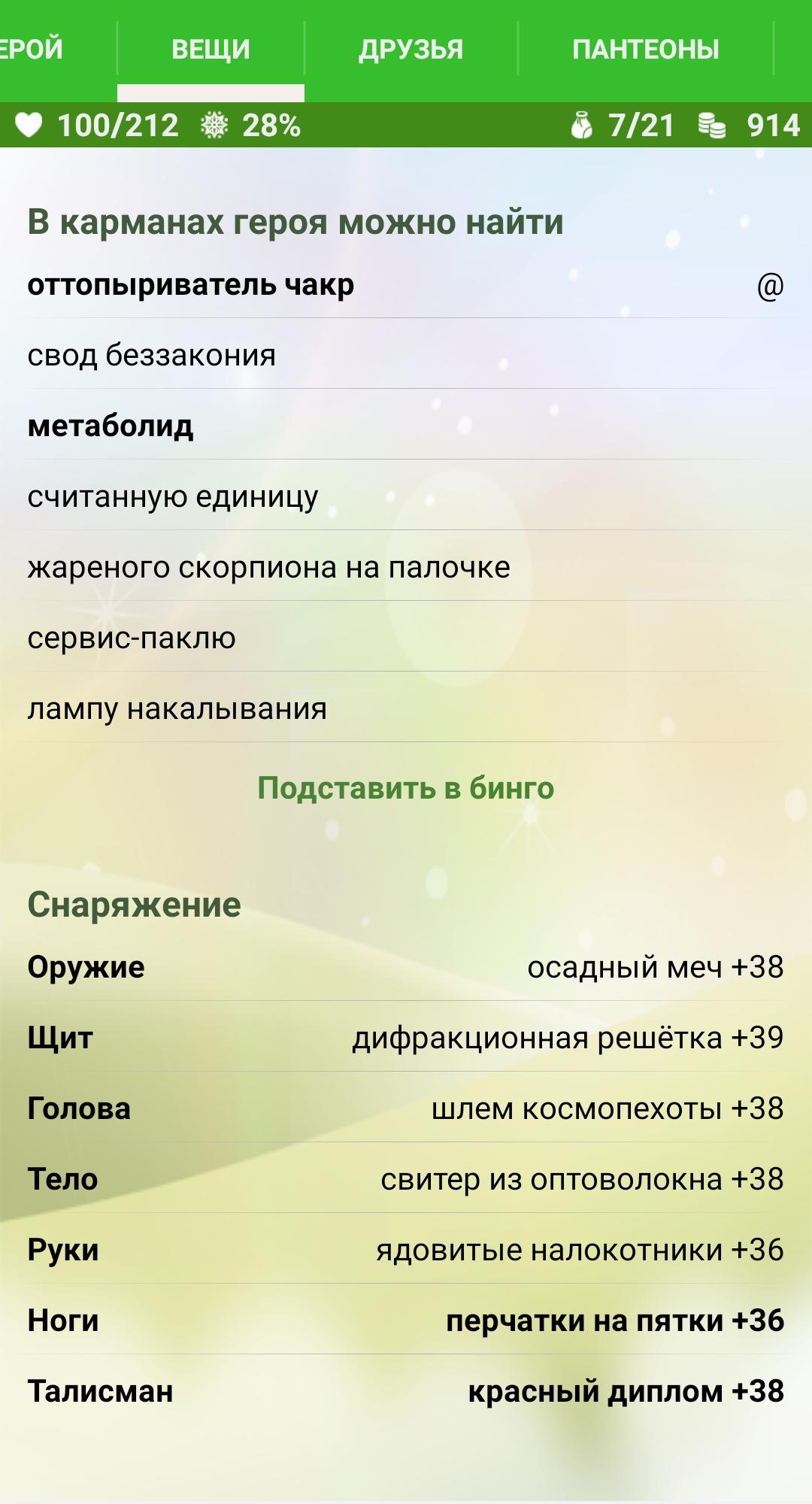812x1504 pixels.
Task: Tap the @ icon next to оттопыриватель чакр
Action: coord(770,286)
